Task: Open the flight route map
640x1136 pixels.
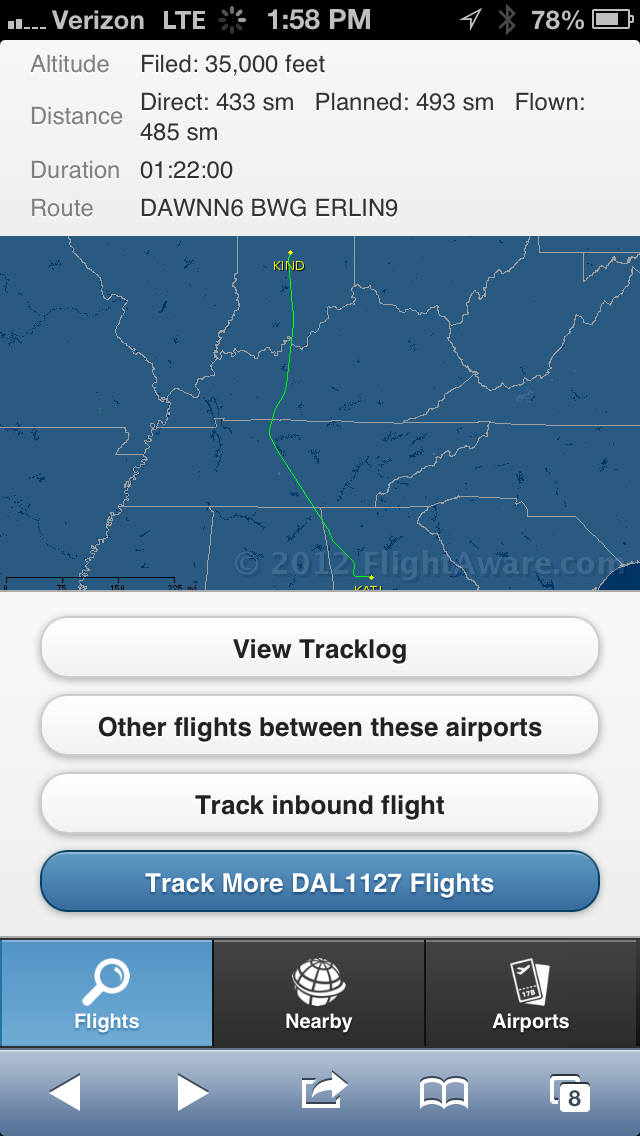Action: click(x=320, y=413)
